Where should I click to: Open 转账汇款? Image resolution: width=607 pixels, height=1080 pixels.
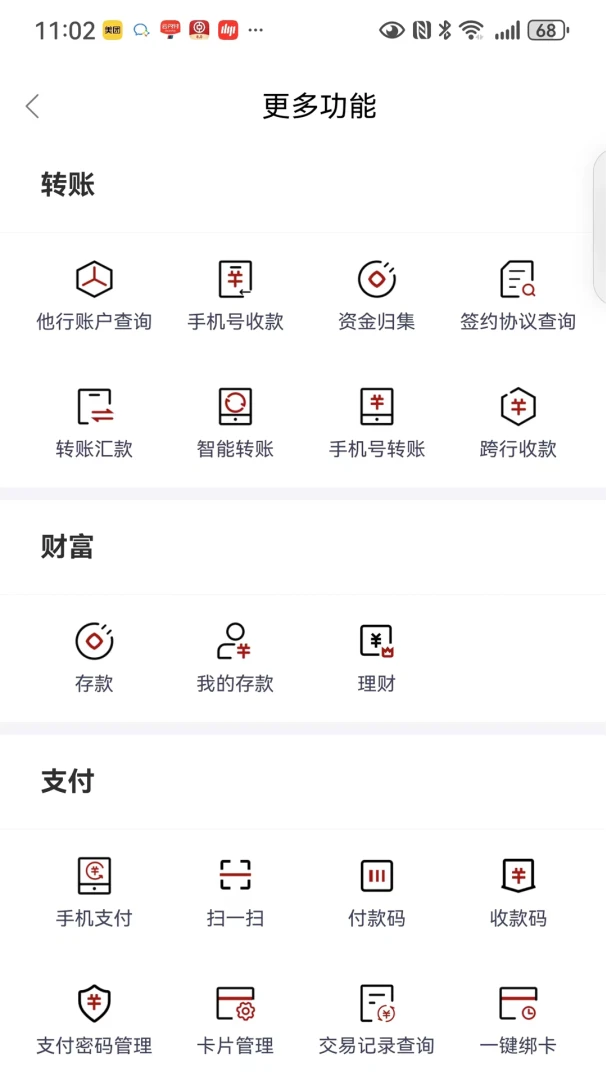(94, 422)
